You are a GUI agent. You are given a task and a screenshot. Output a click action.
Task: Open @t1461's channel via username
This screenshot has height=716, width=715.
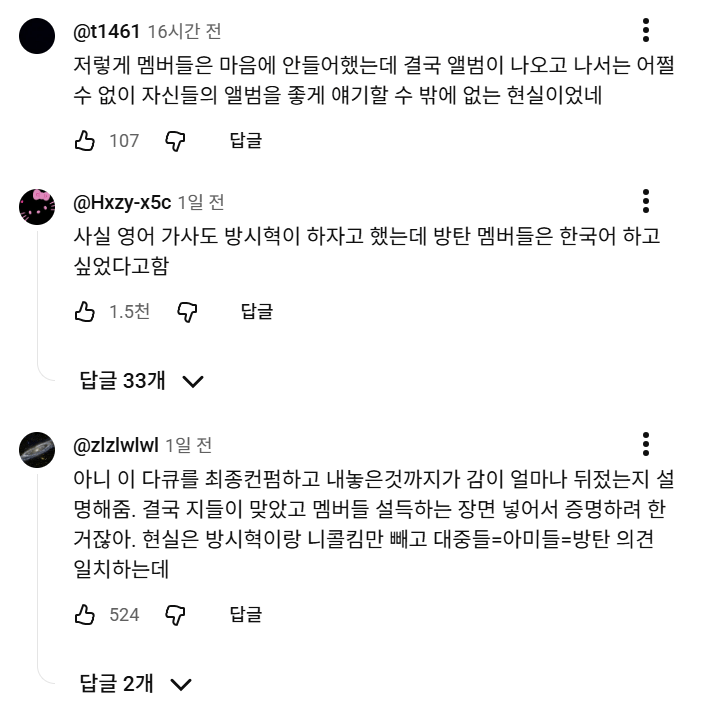point(106,33)
